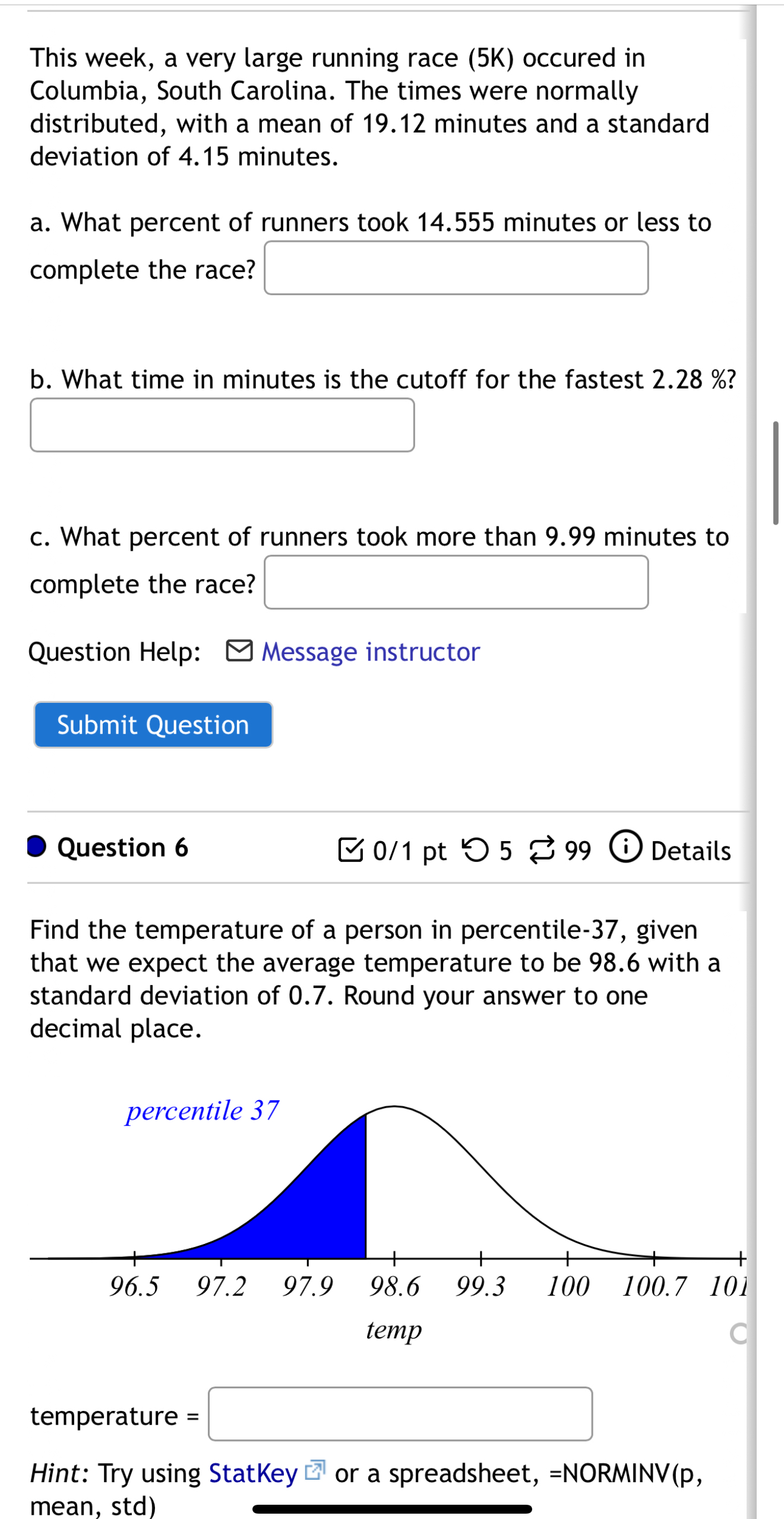Select the answer box for part c

click(x=456, y=582)
